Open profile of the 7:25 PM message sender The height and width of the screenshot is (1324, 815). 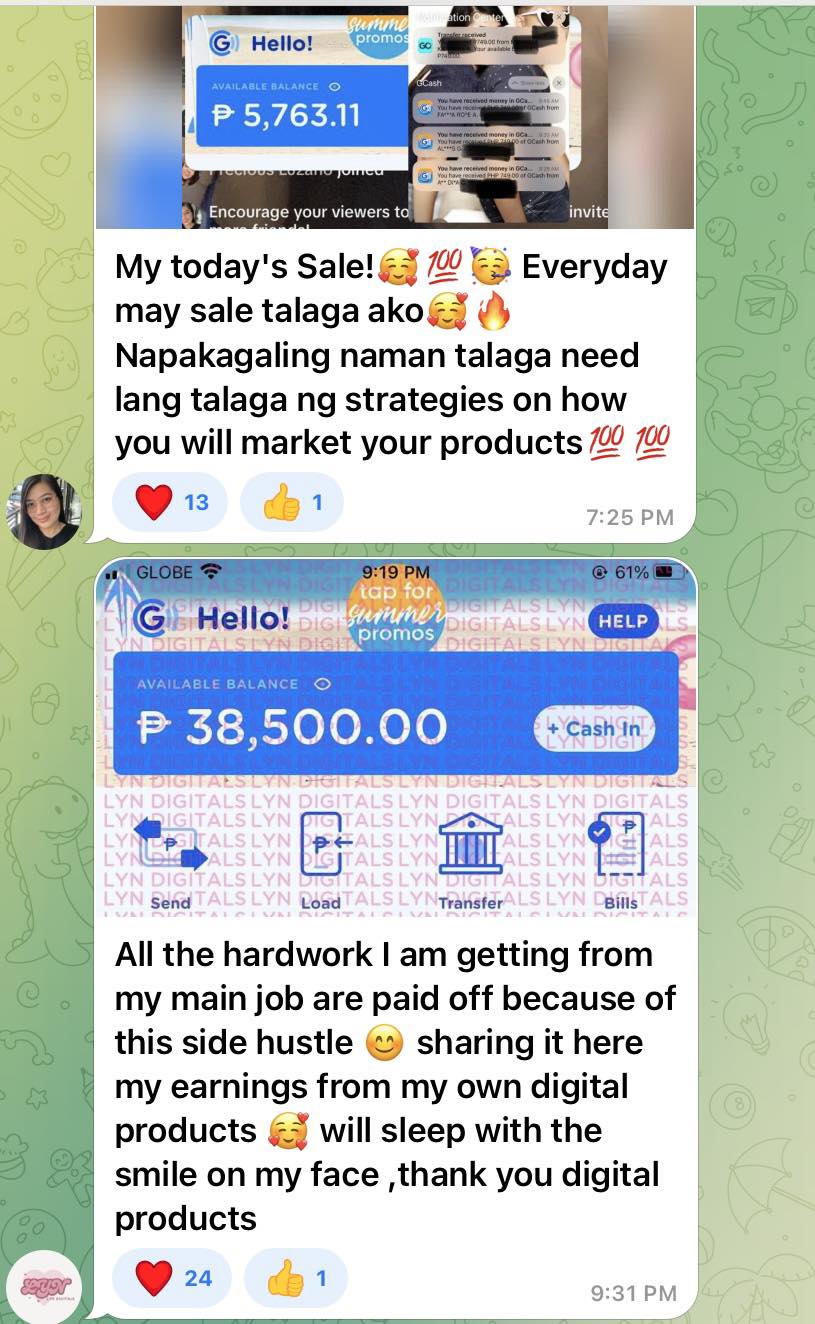tap(43, 511)
